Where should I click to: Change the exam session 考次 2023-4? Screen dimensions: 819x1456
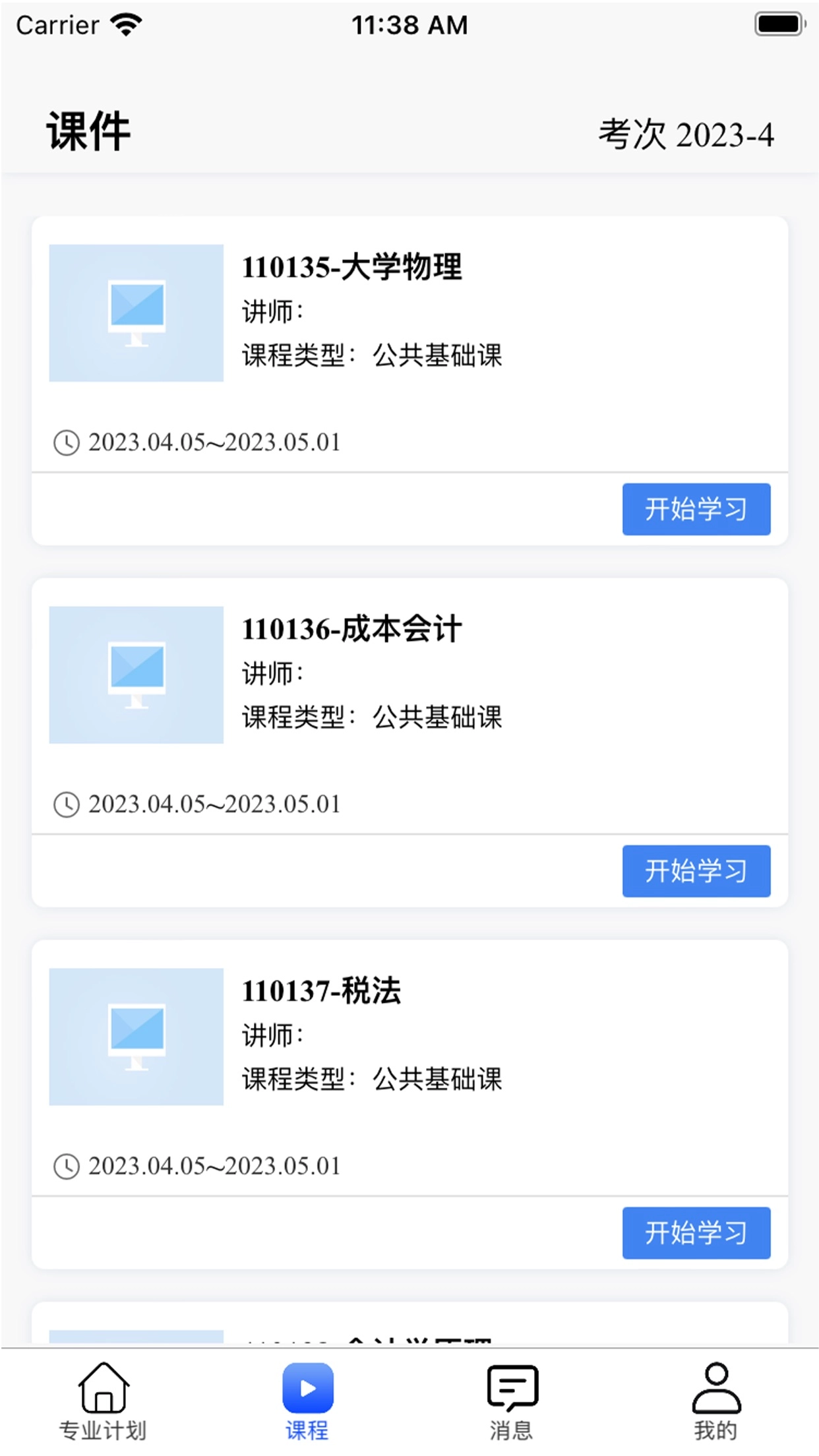(686, 135)
